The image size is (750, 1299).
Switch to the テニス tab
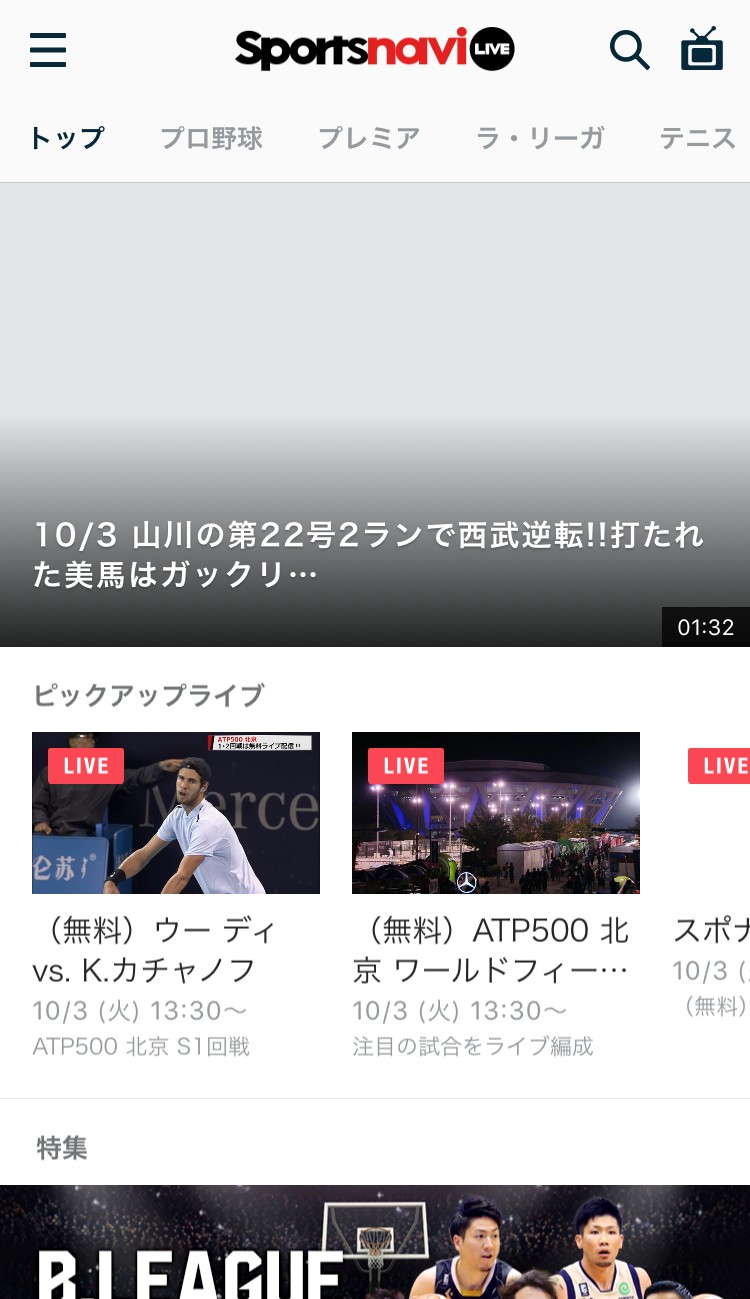700,138
